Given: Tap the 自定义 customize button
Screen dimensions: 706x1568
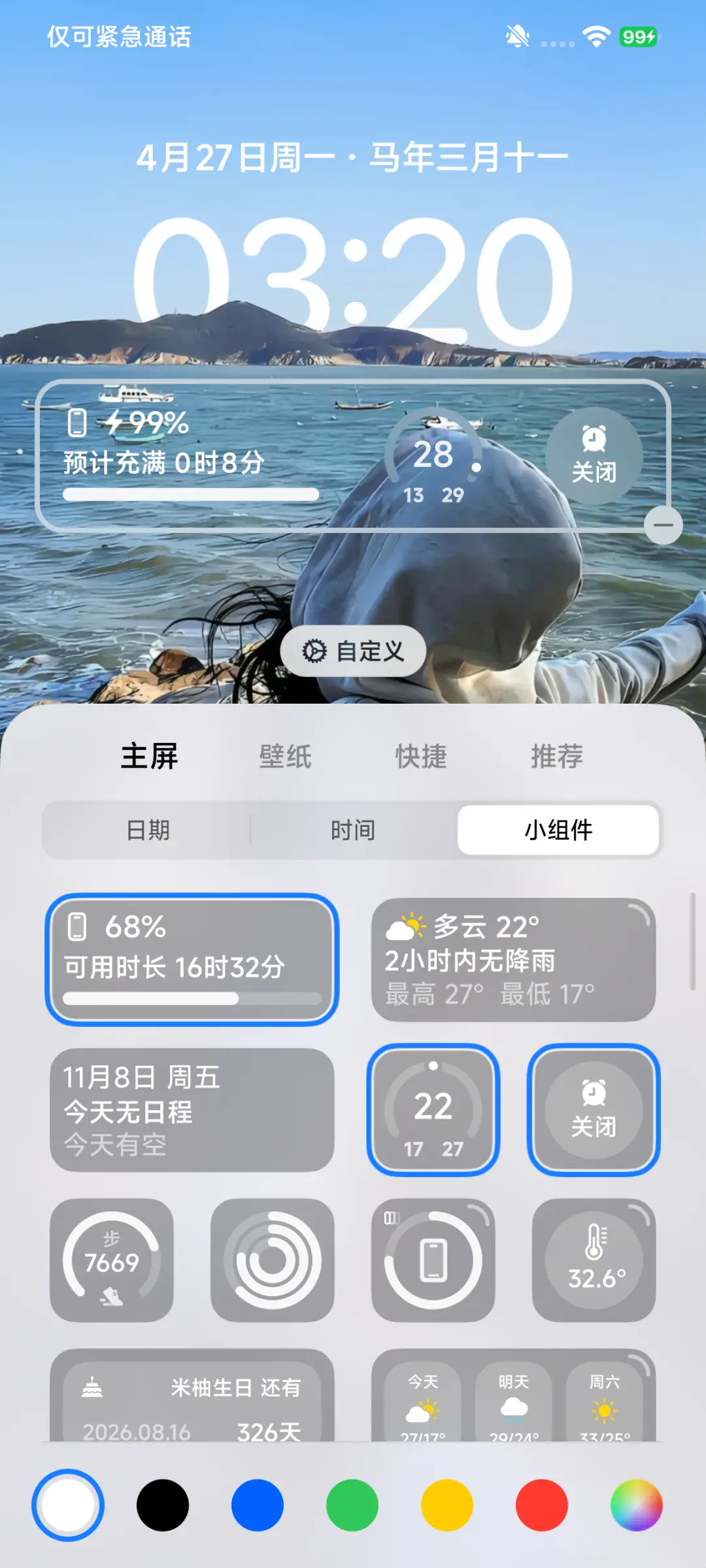Looking at the screenshot, I should pos(352,650).
